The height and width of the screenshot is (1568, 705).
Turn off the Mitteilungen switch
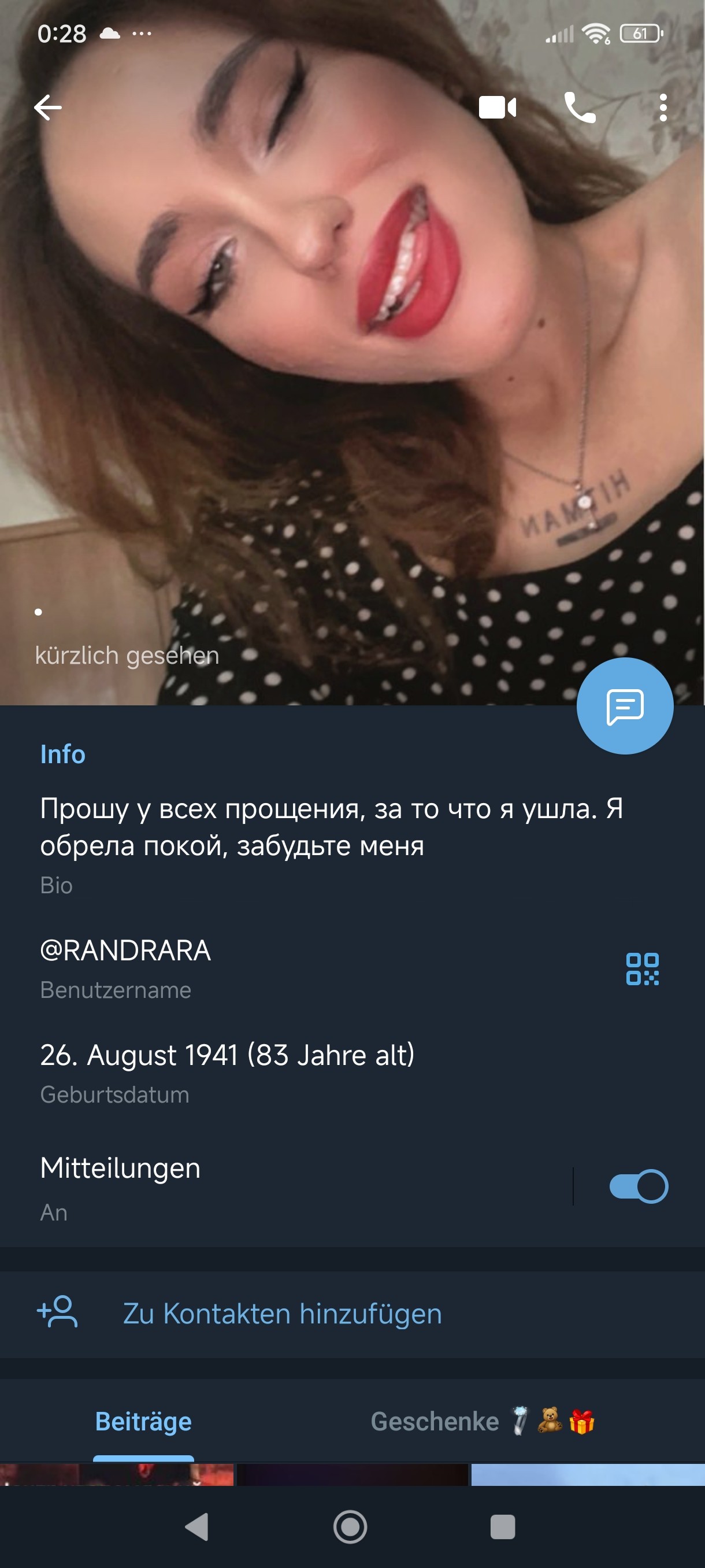[638, 1186]
